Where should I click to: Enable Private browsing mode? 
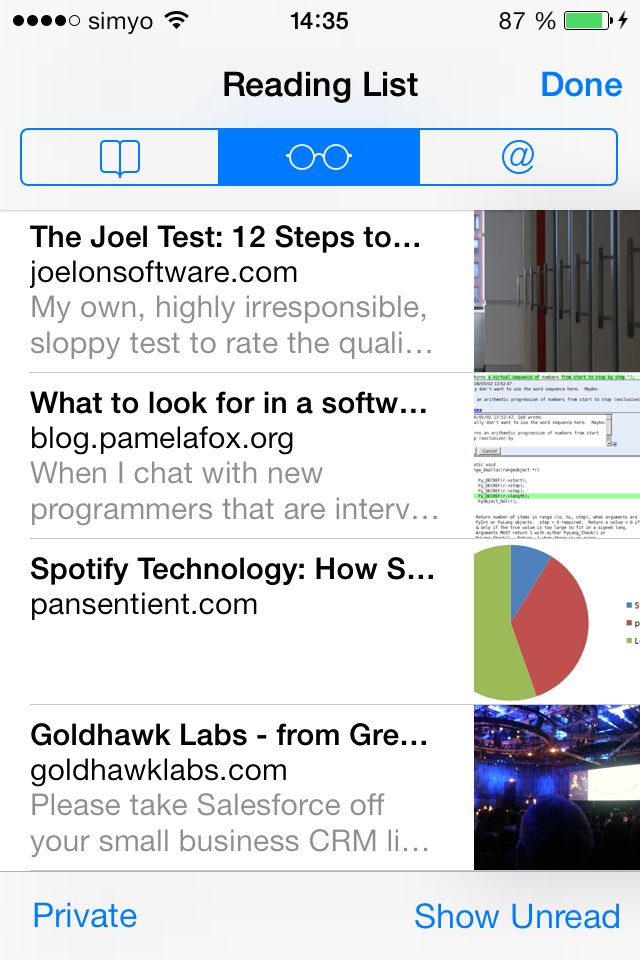[x=85, y=916]
